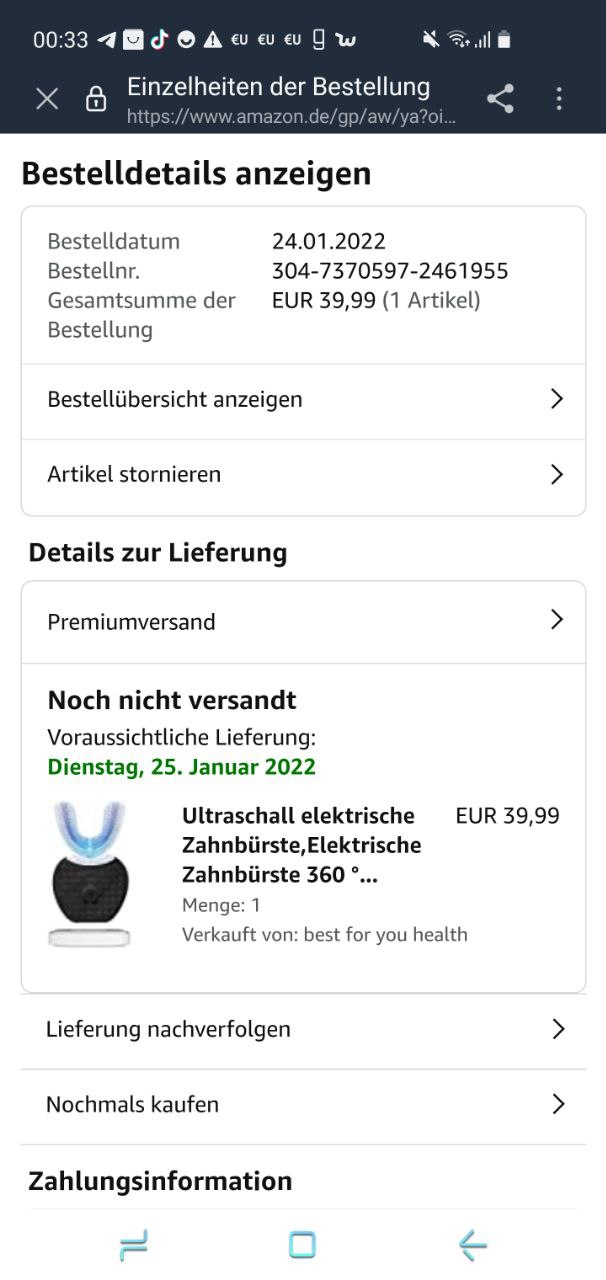The image size is (606, 1280).
Task: Go to the home screen
Action: click(x=302, y=1245)
